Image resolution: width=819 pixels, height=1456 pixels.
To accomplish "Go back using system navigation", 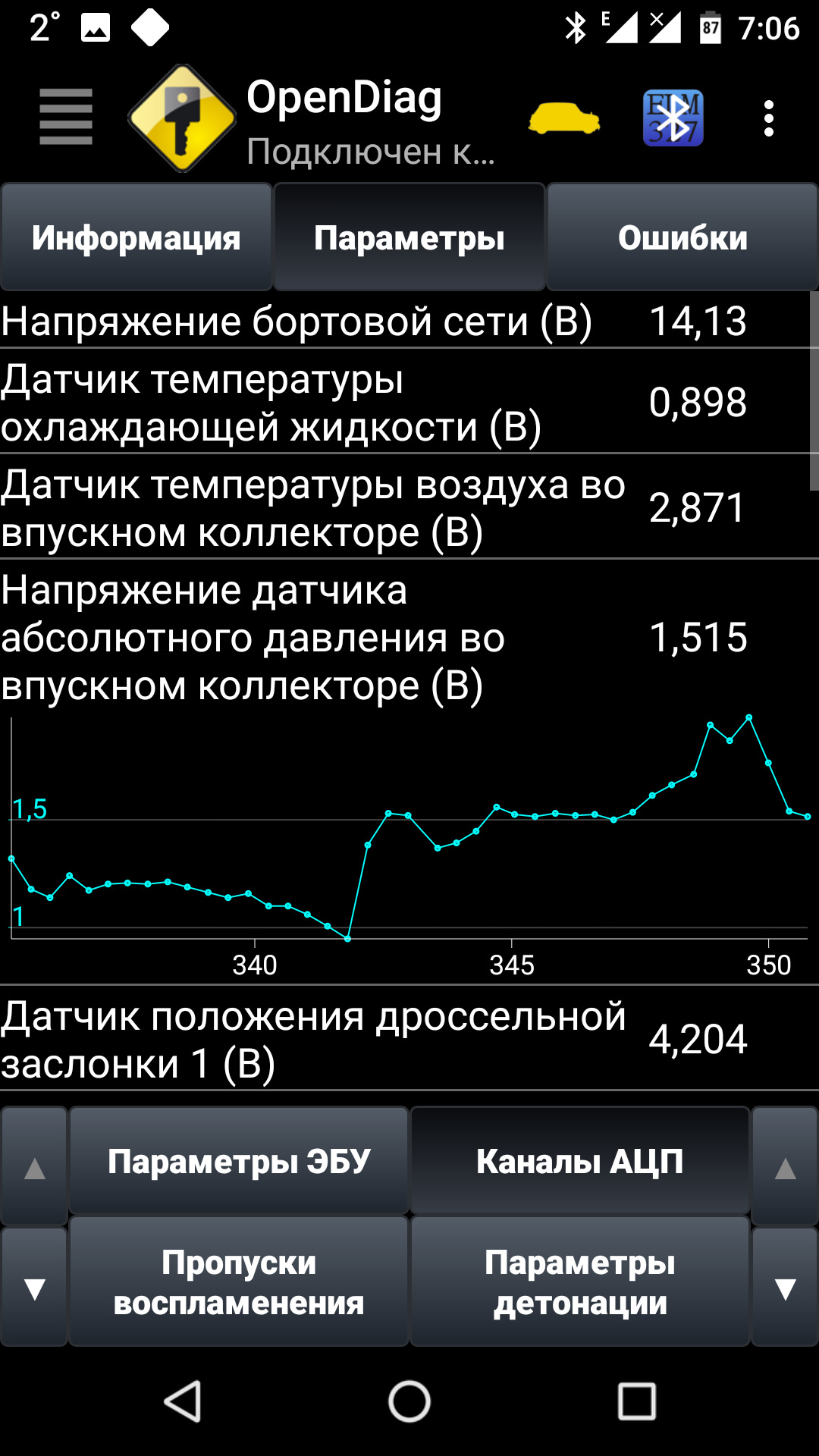I will click(183, 1401).
